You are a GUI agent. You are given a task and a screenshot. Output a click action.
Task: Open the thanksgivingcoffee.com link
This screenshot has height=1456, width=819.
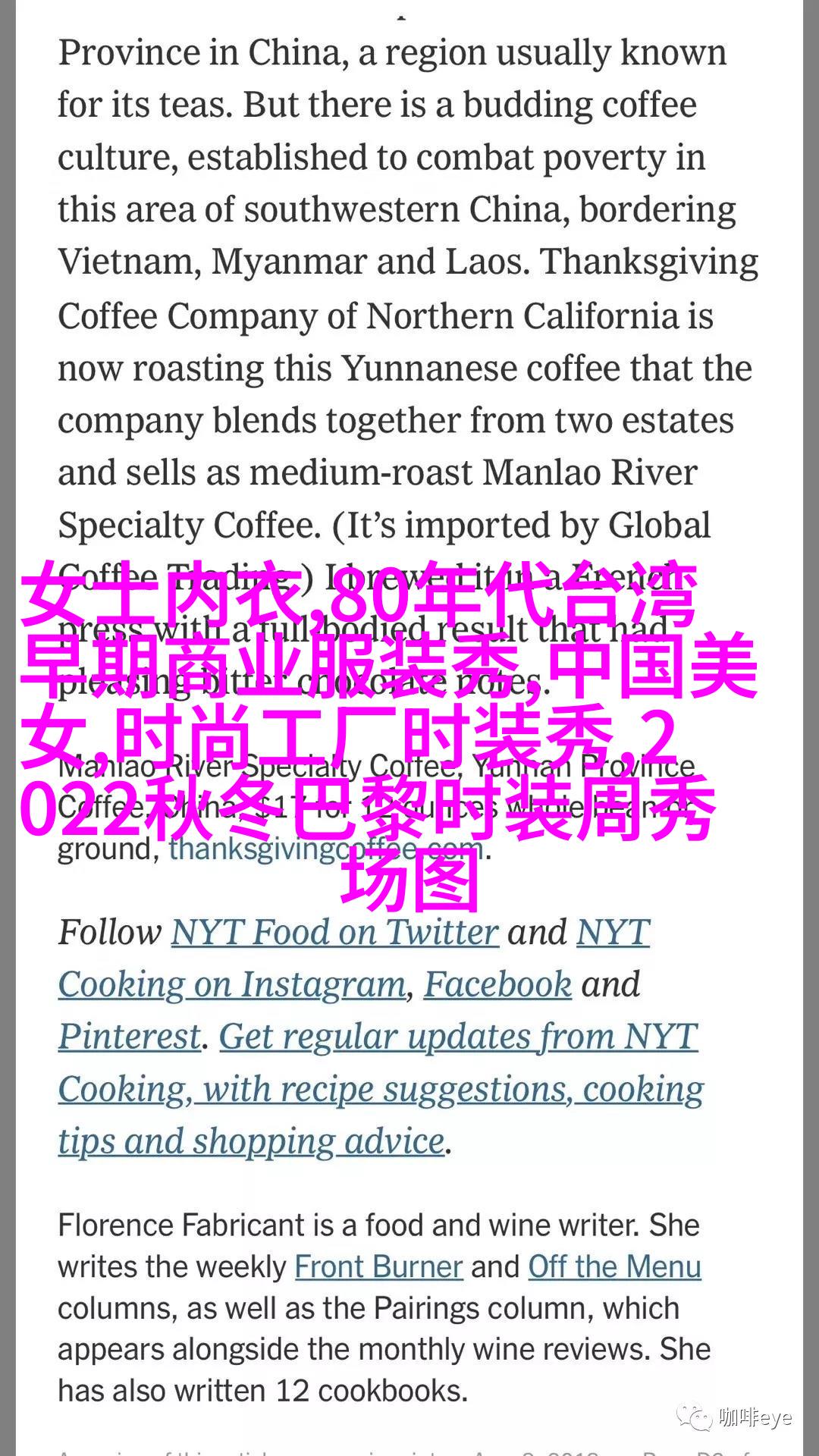326,849
